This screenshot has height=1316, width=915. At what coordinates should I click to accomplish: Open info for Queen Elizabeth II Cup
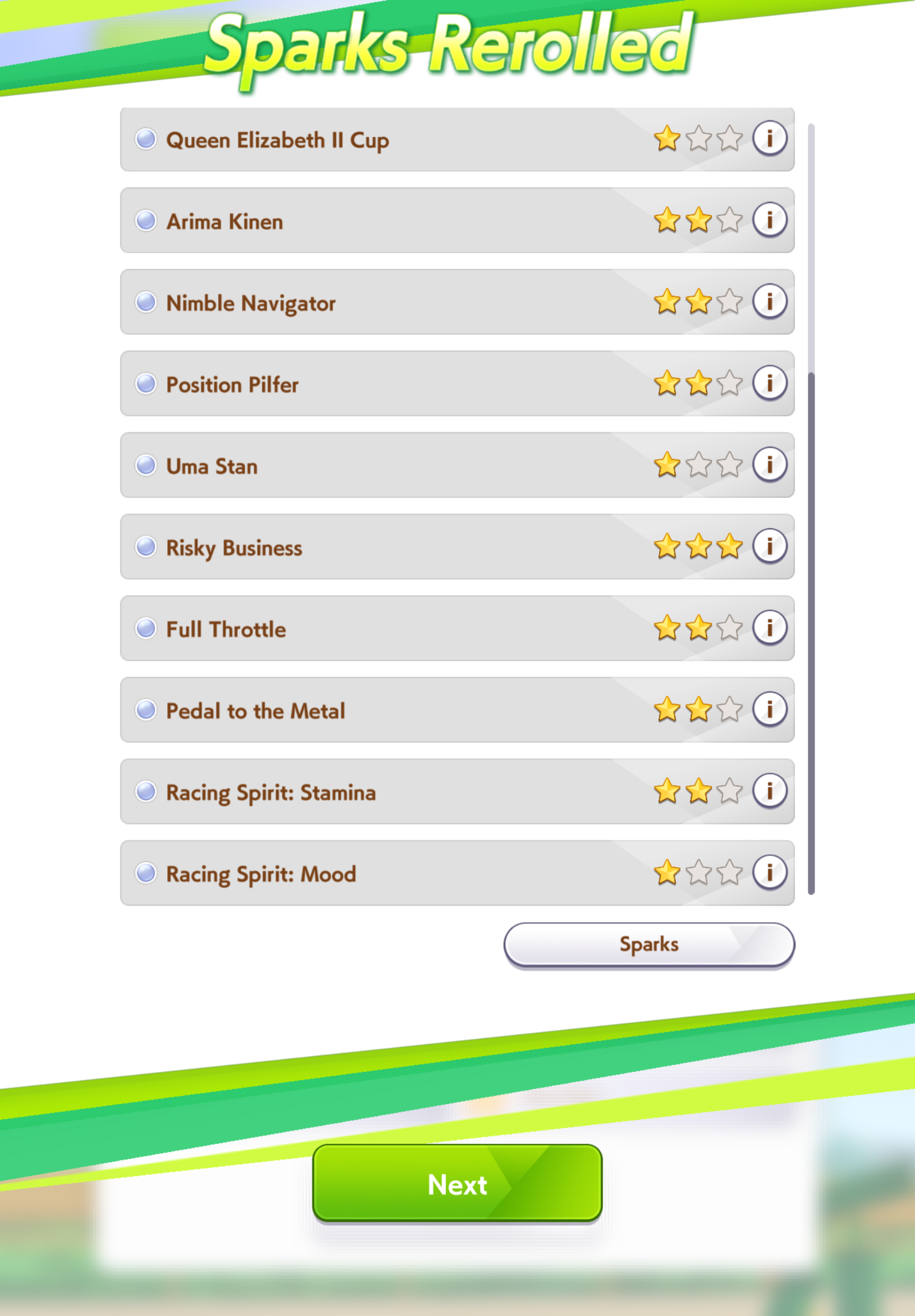click(769, 138)
